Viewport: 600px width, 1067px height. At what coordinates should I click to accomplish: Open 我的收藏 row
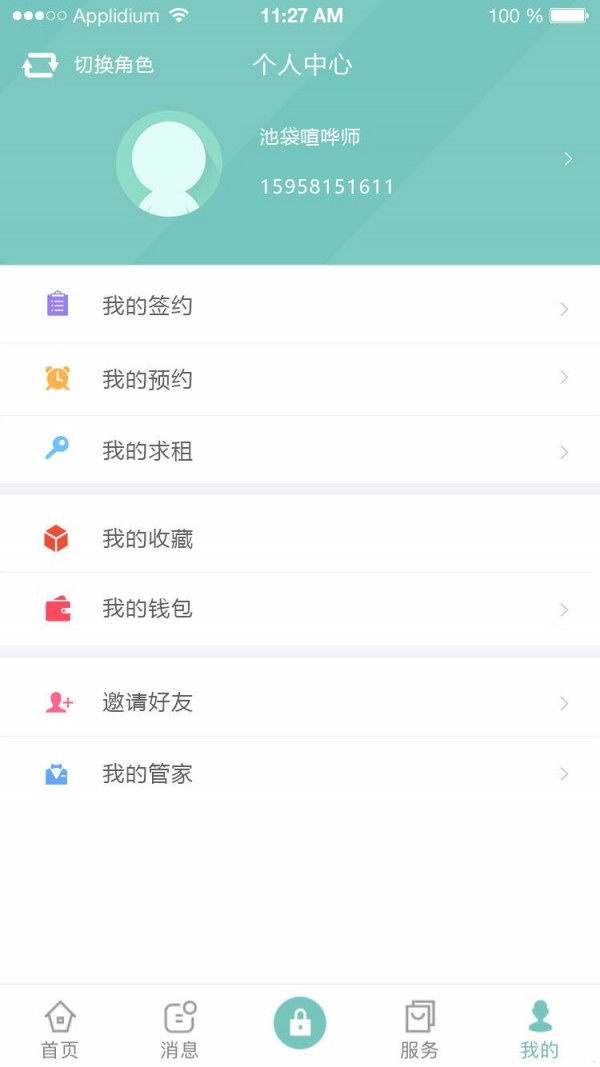click(300, 539)
